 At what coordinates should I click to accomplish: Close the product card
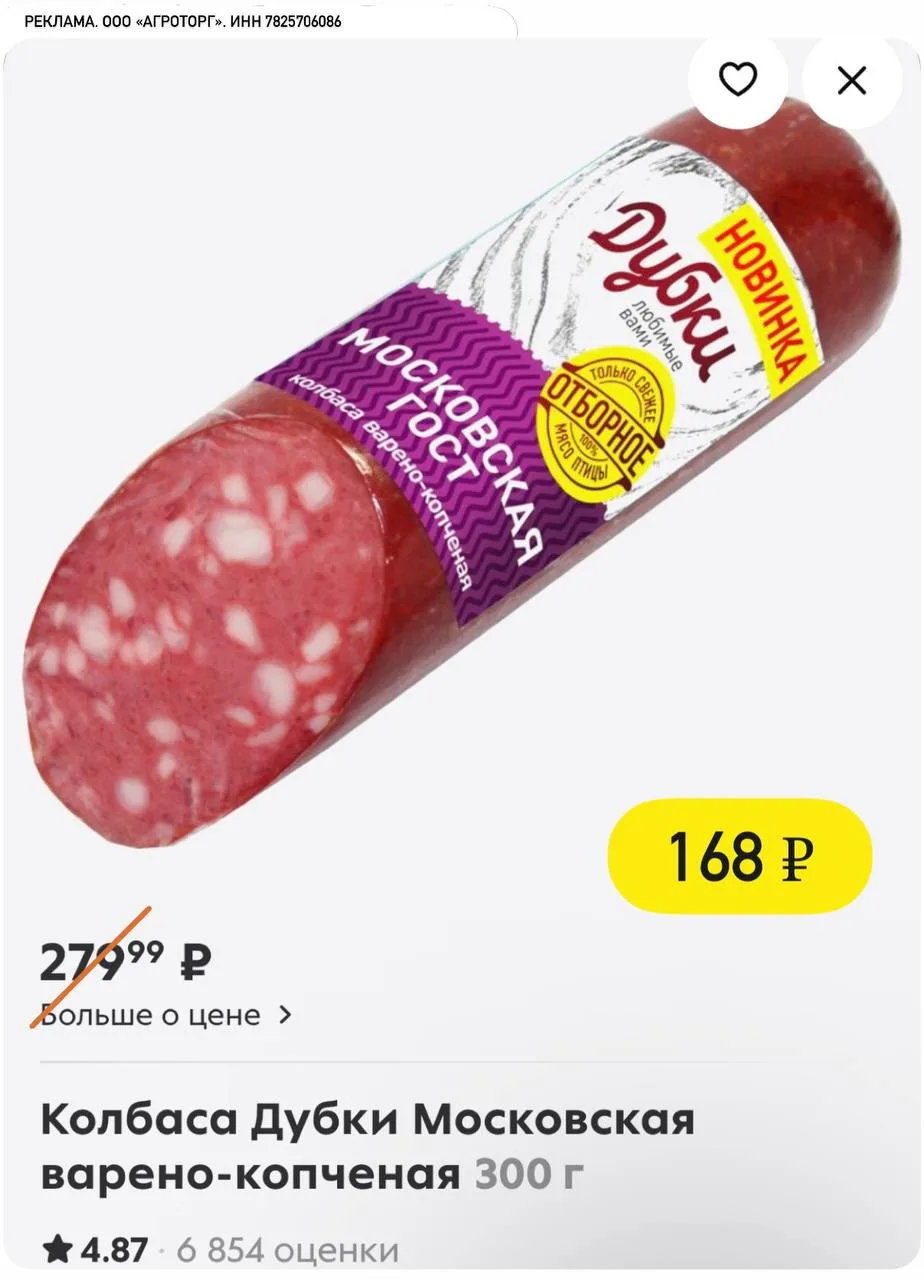point(852,80)
